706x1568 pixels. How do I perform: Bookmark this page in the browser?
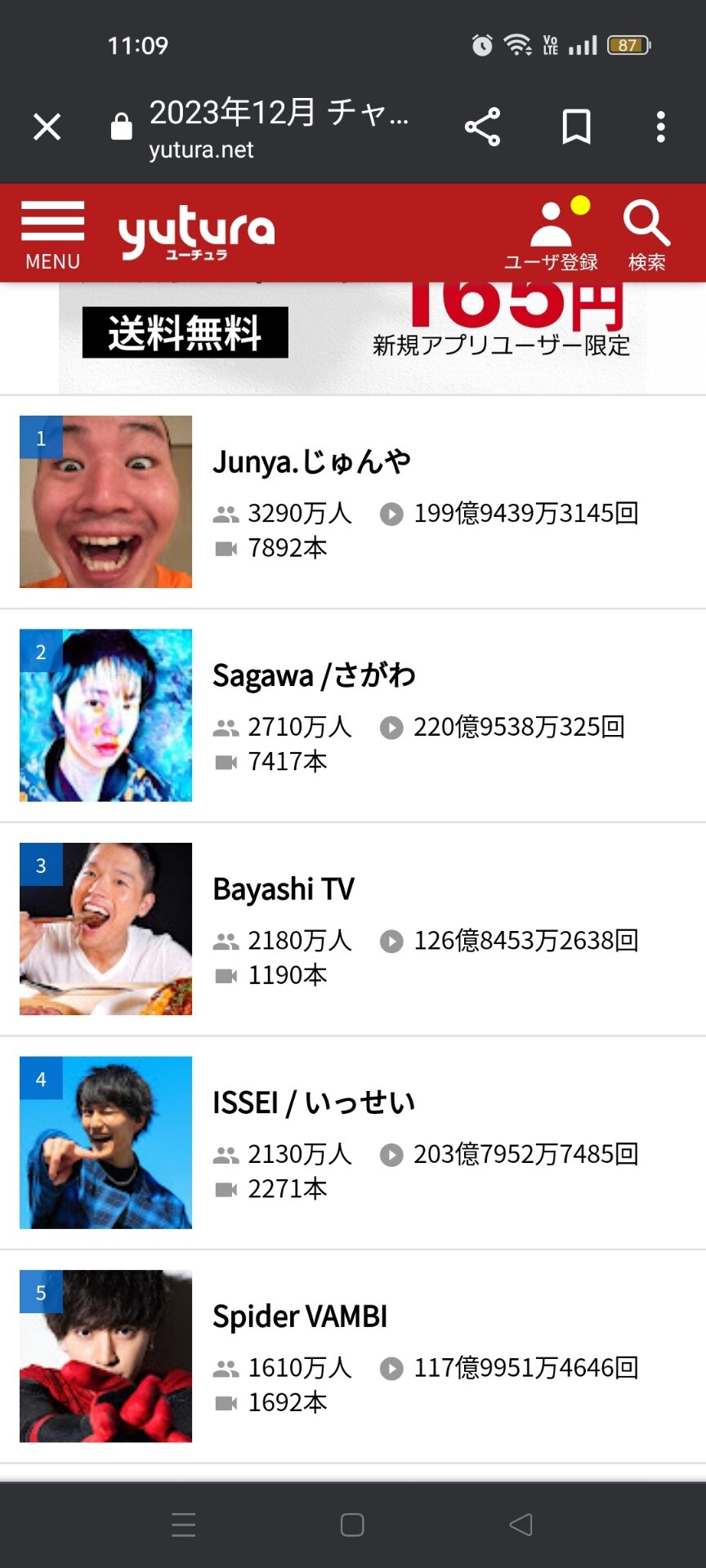coord(576,127)
